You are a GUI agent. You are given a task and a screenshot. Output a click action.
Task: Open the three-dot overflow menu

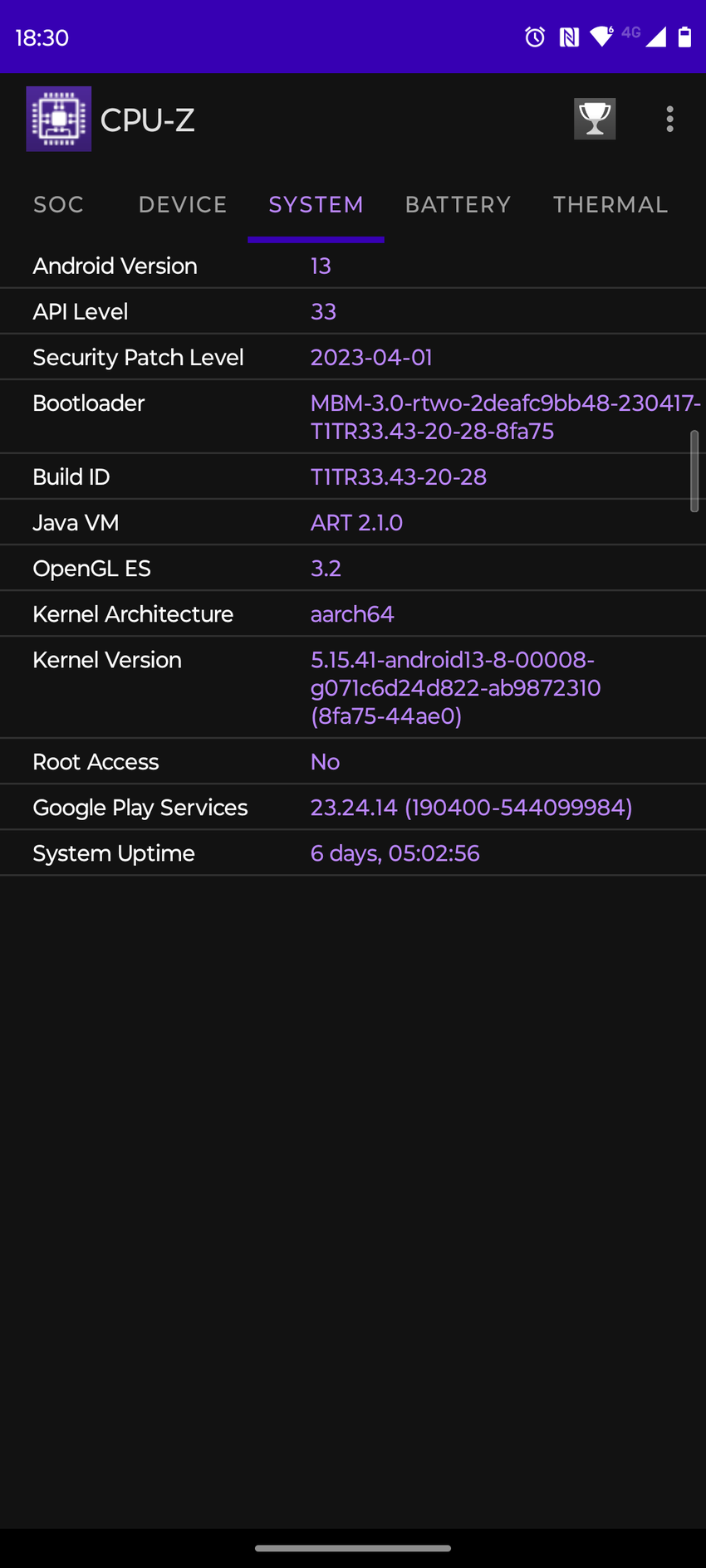(x=669, y=119)
